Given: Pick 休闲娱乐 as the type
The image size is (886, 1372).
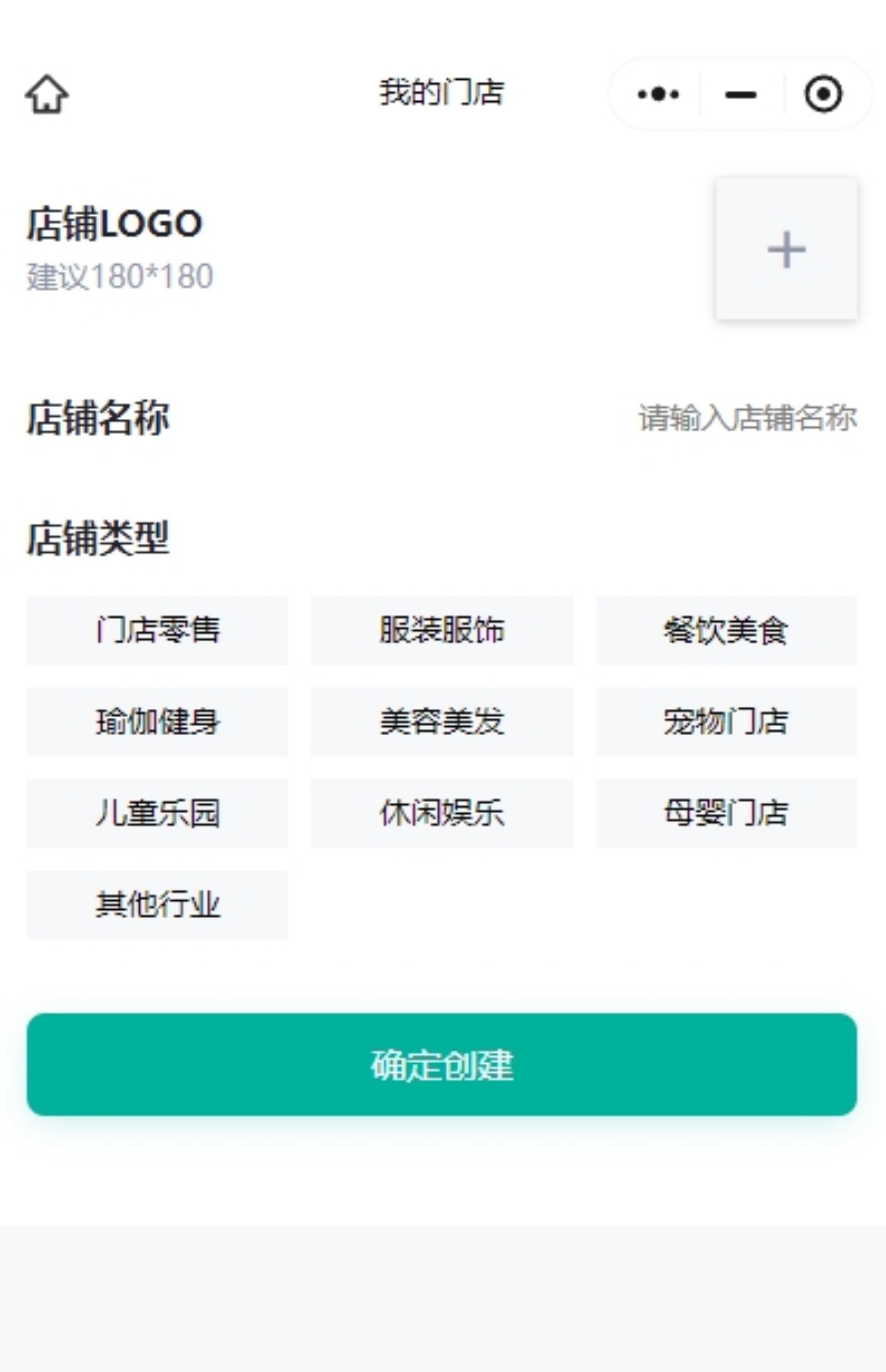Looking at the screenshot, I should click(x=441, y=813).
